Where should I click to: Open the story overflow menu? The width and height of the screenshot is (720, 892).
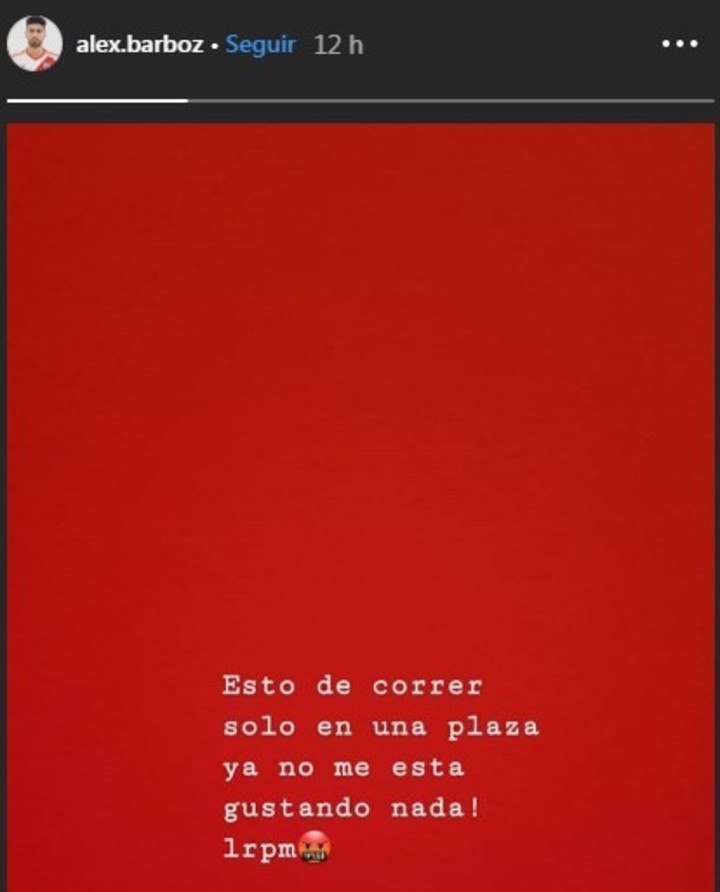(x=680, y=44)
